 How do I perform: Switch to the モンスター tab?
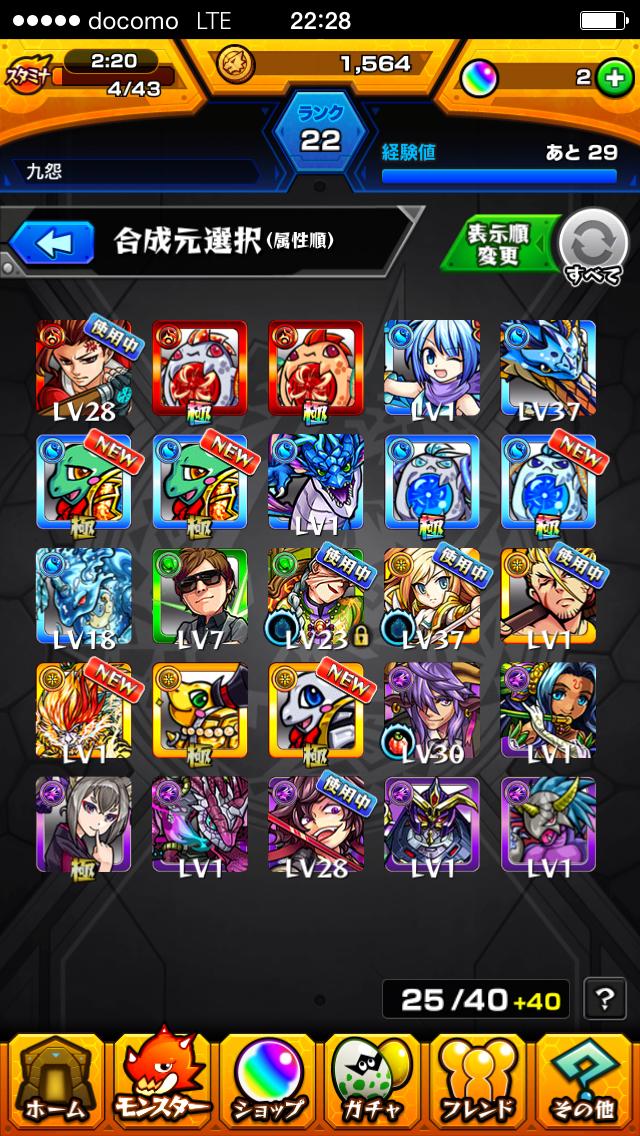click(162, 1081)
